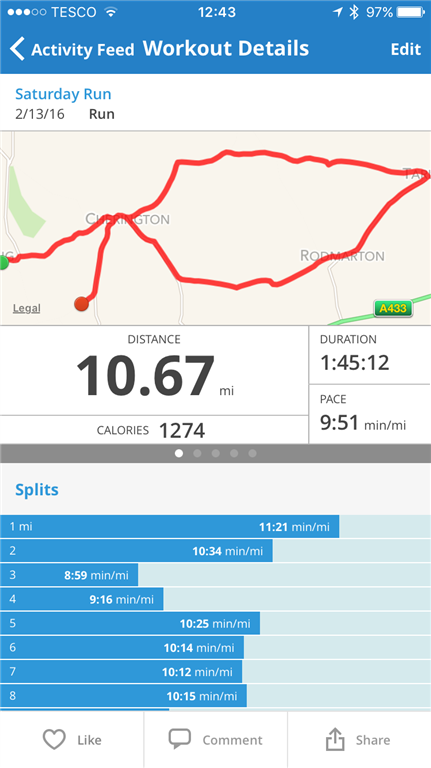Open the Legal link on map
This screenshot has height=768, width=431.
click(26, 308)
